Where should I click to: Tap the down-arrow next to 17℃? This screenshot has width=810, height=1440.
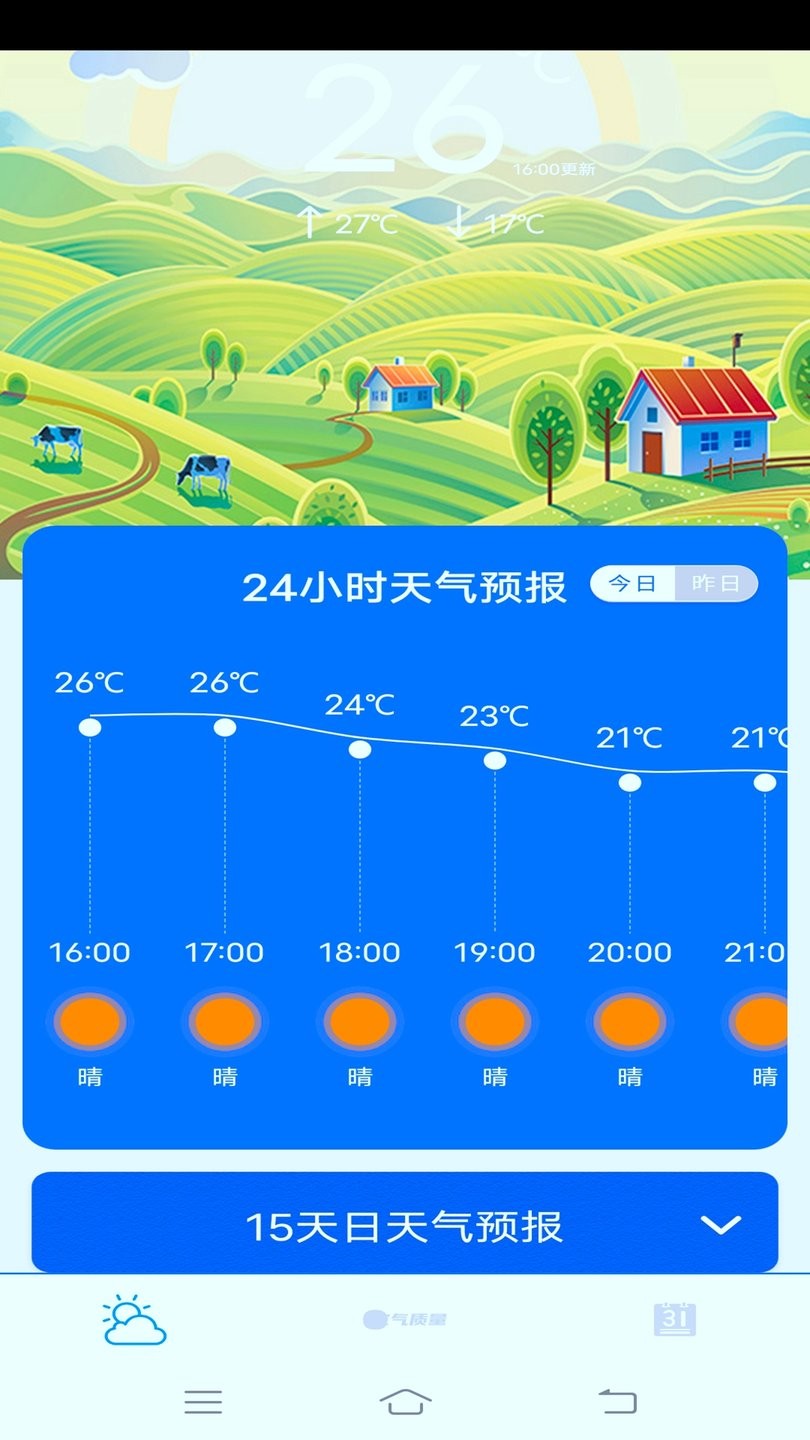(x=461, y=222)
